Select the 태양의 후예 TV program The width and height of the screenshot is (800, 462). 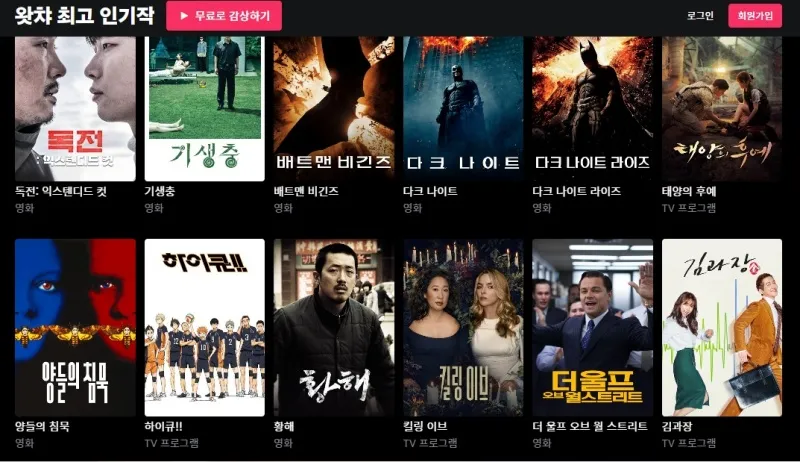click(x=721, y=108)
